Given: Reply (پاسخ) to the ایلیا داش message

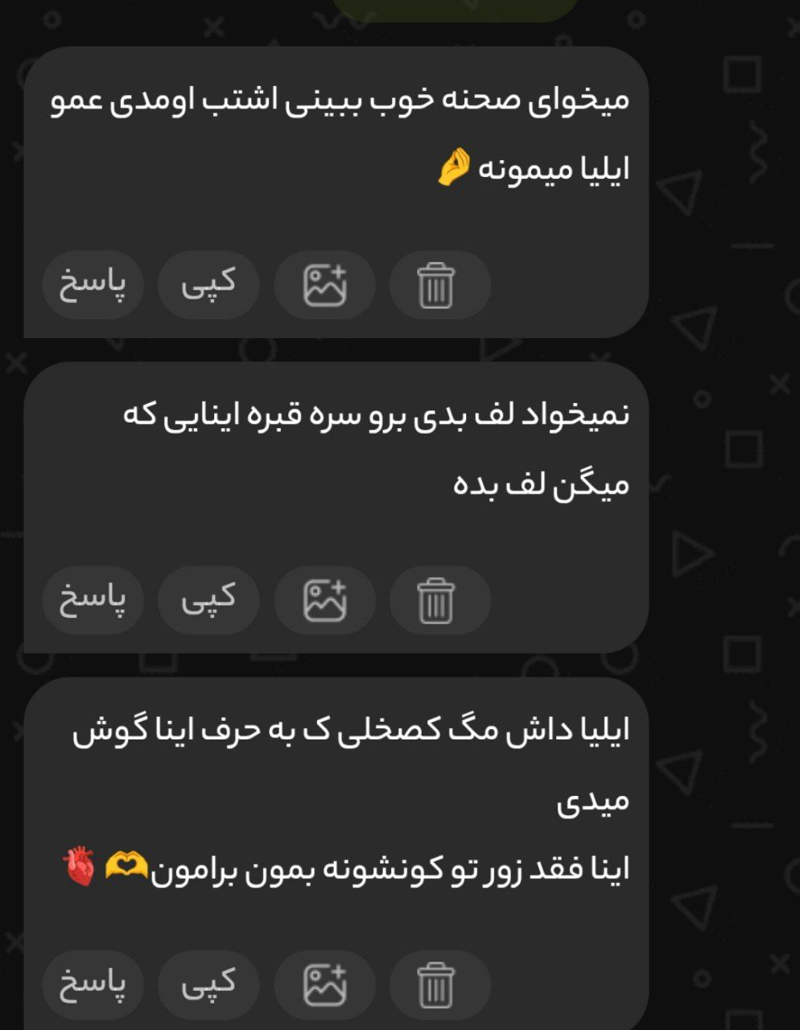Looking at the screenshot, I should click(x=93, y=984).
